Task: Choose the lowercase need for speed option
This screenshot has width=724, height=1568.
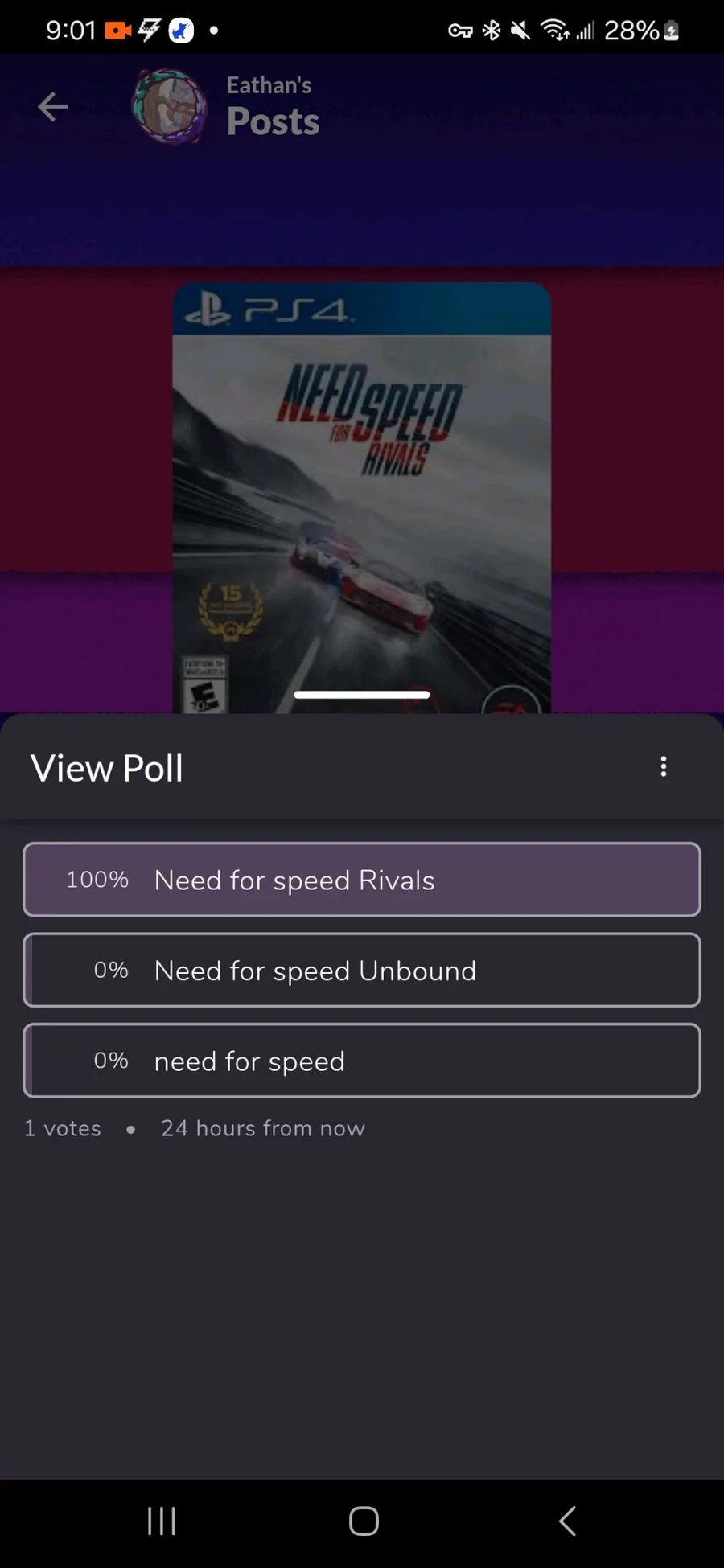Action: click(x=362, y=1060)
